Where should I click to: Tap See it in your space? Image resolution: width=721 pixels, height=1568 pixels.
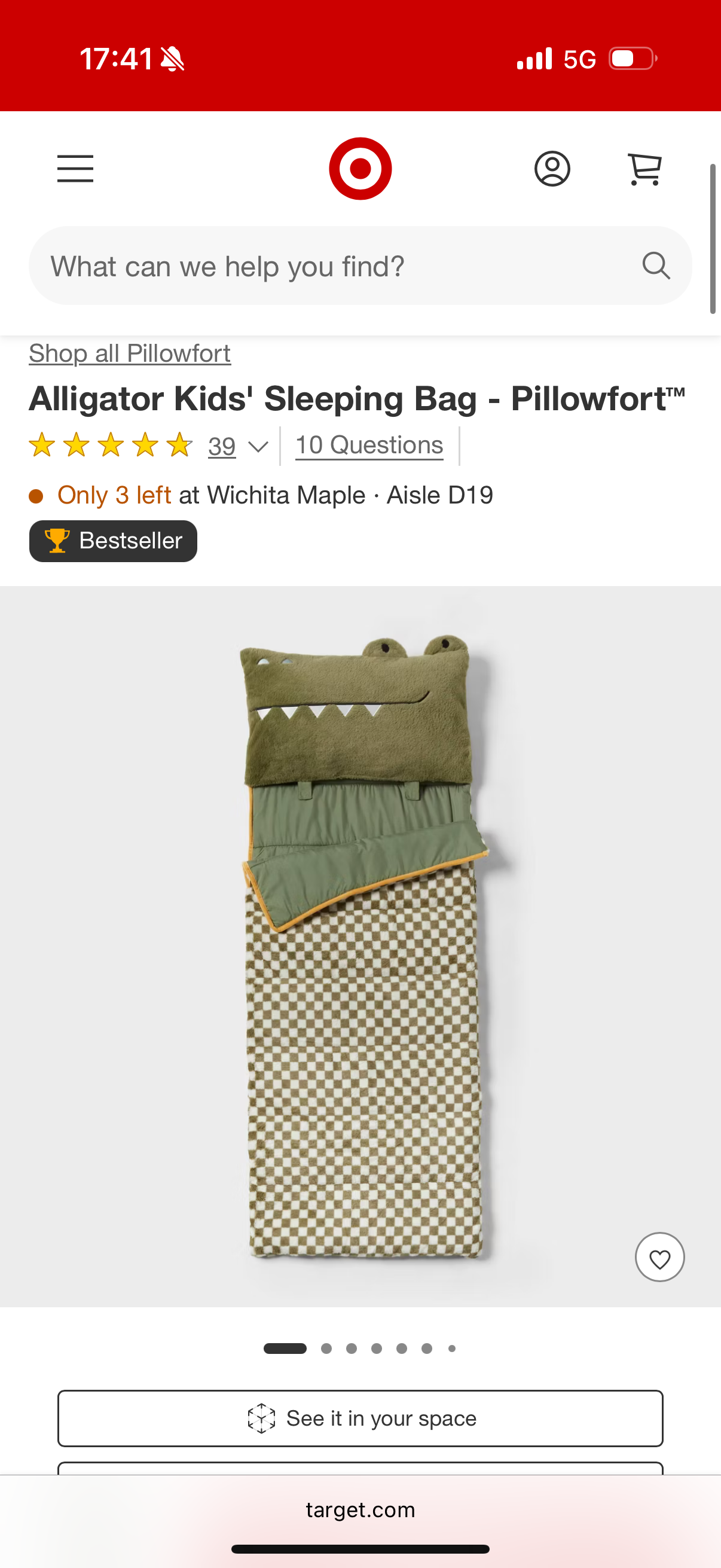pyautogui.click(x=360, y=1418)
